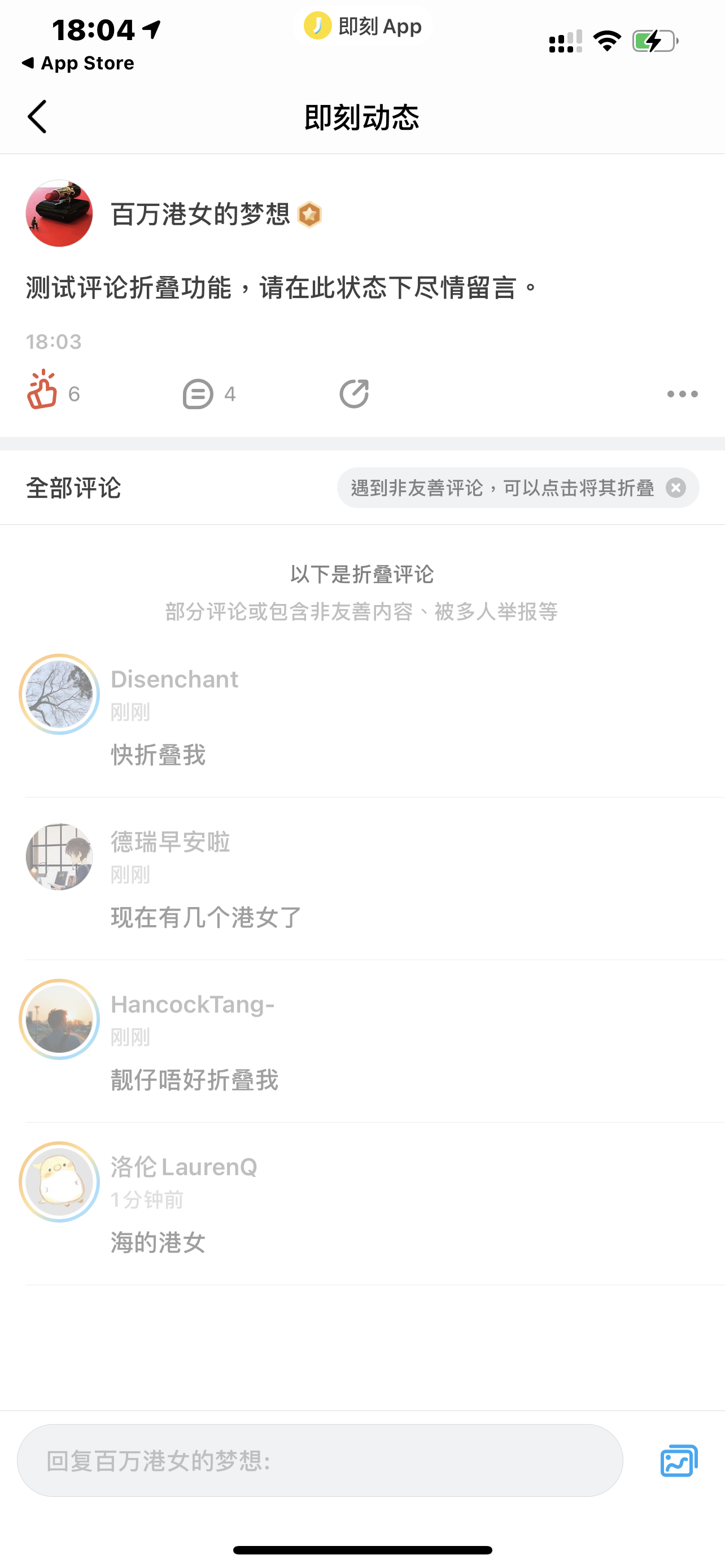
Task: Open 洛伦LaurenQ's profile picture
Action: (x=59, y=1181)
